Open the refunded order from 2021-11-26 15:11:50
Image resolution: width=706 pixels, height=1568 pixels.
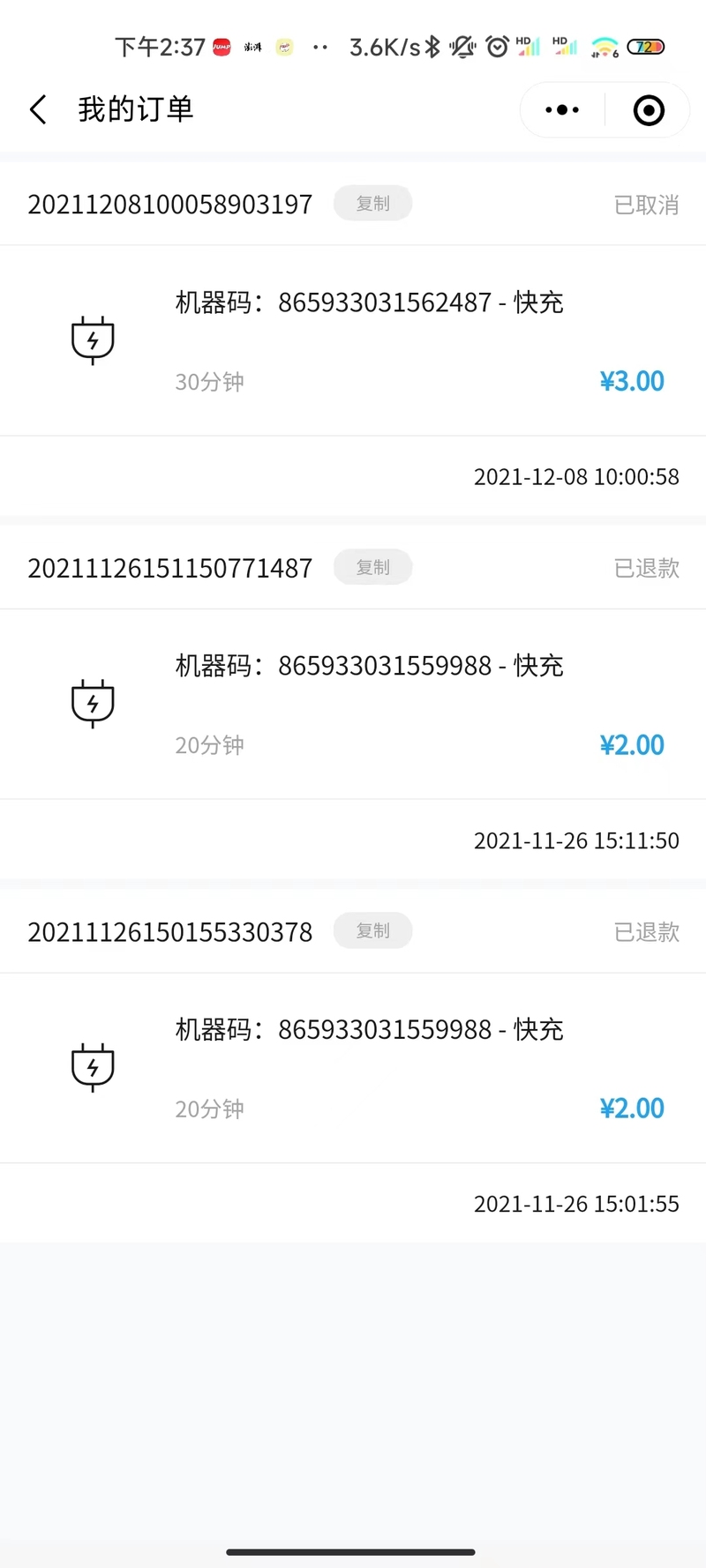[353, 704]
